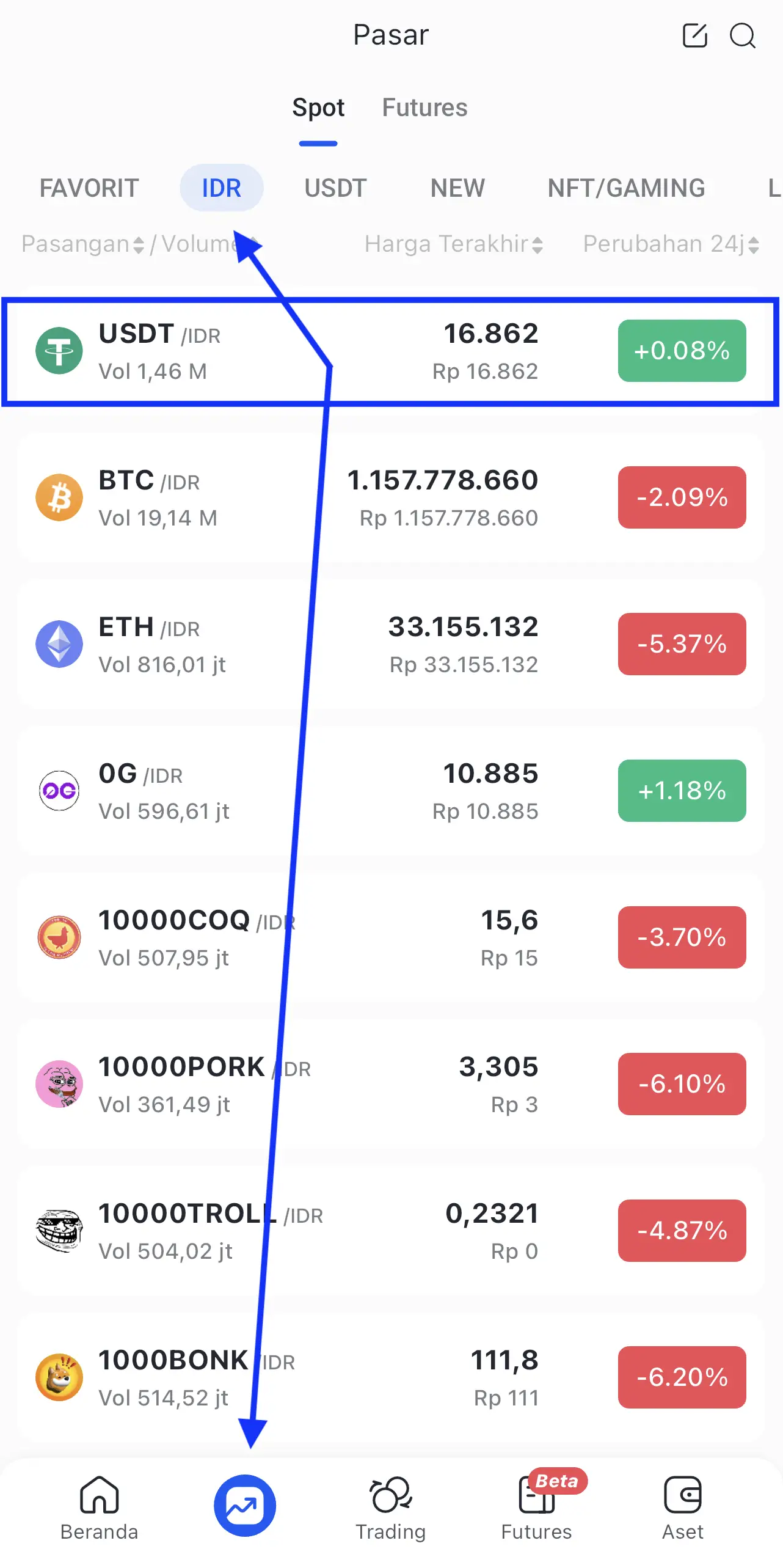783x1568 pixels.
Task: Switch to the Futures tab
Action: (424, 108)
